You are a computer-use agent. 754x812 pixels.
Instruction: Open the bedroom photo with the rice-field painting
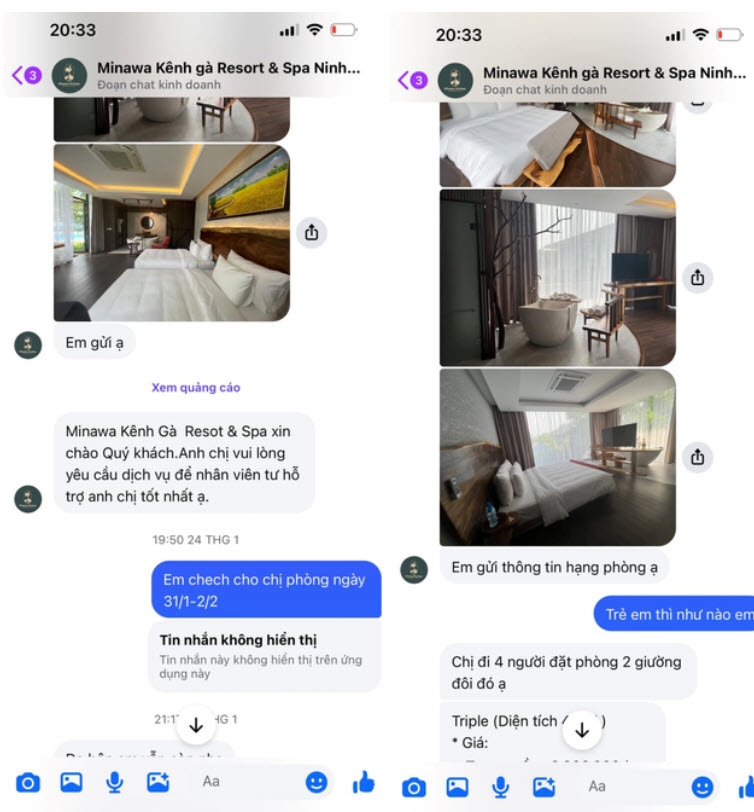[171, 232]
